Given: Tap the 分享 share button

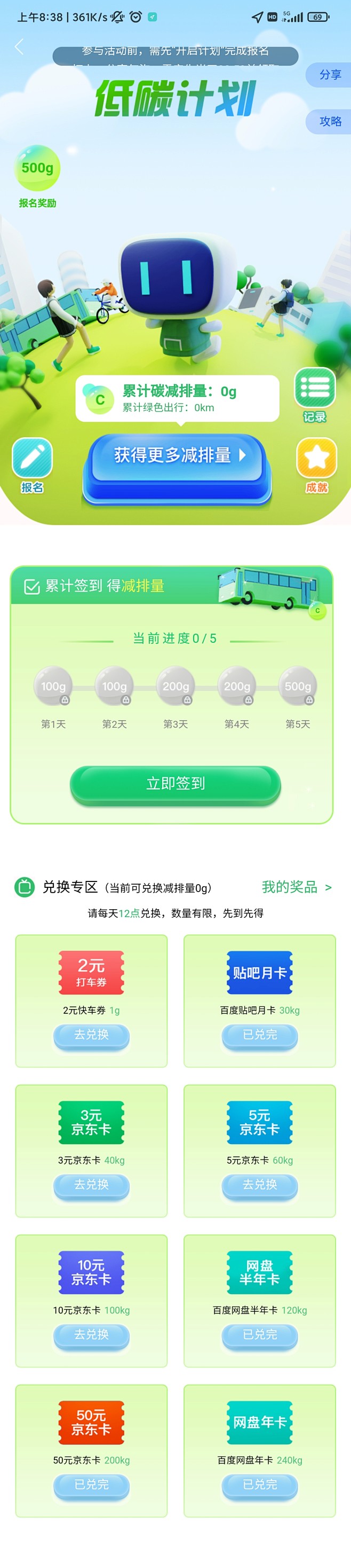Looking at the screenshot, I should [x=330, y=75].
